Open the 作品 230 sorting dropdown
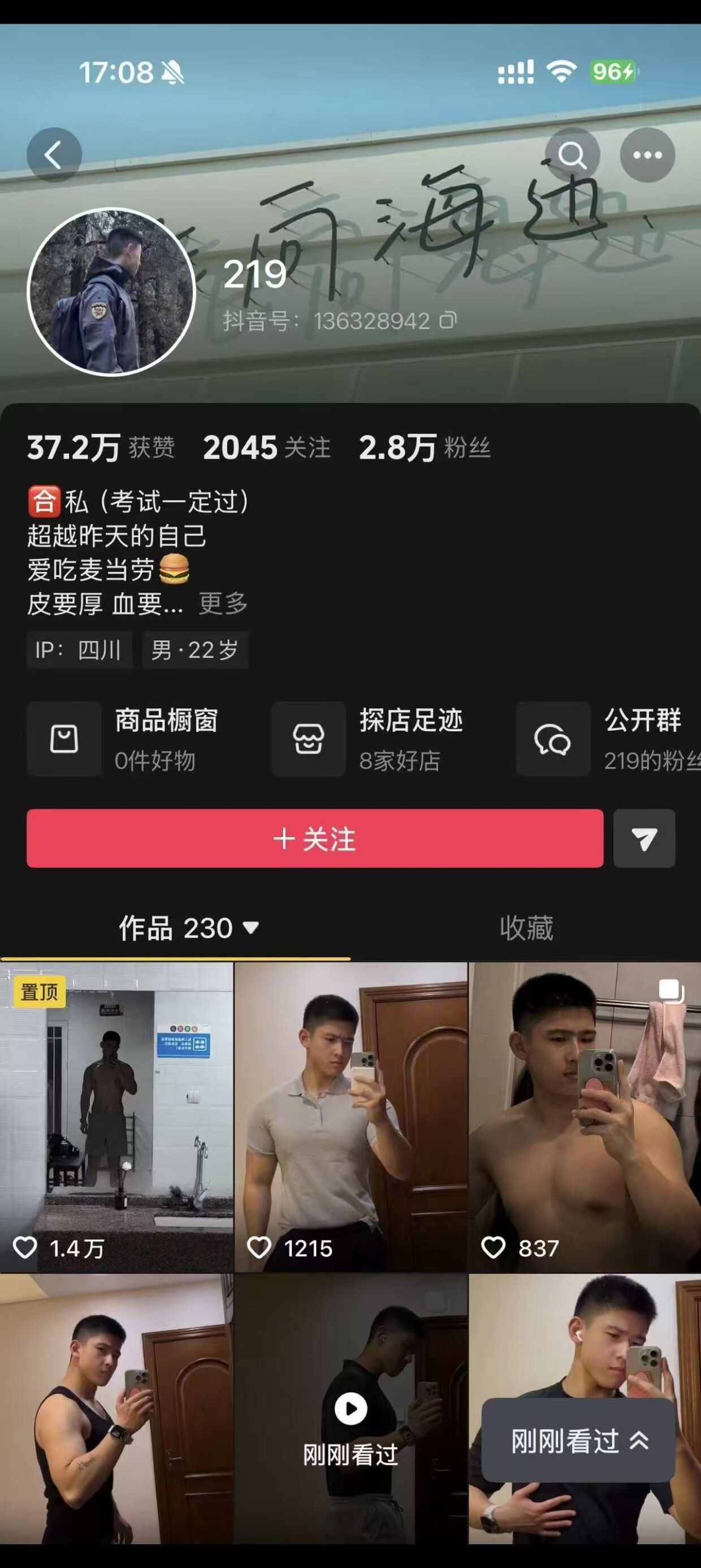 point(189,928)
